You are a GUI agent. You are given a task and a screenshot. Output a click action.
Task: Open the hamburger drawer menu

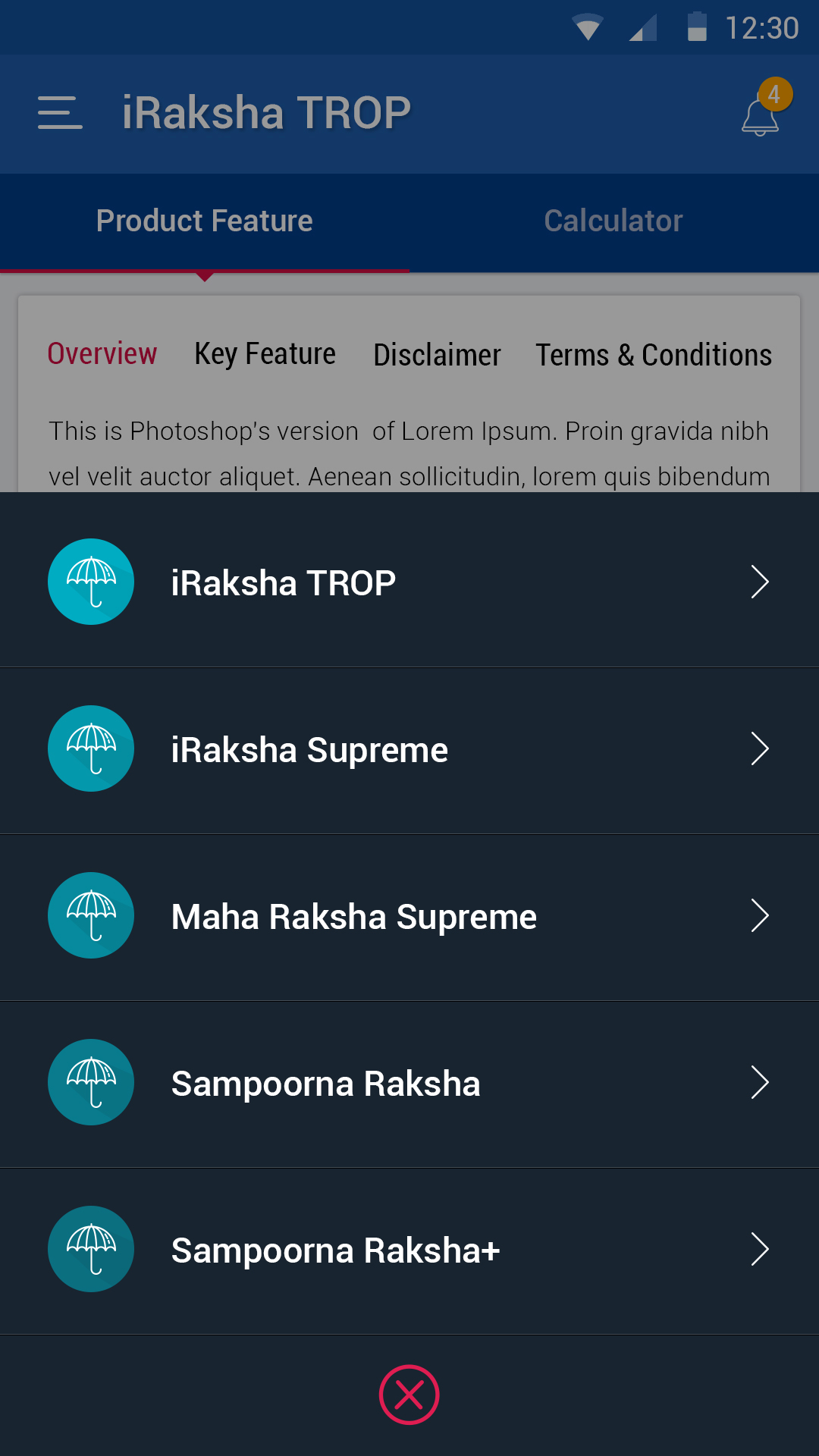(60, 113)
